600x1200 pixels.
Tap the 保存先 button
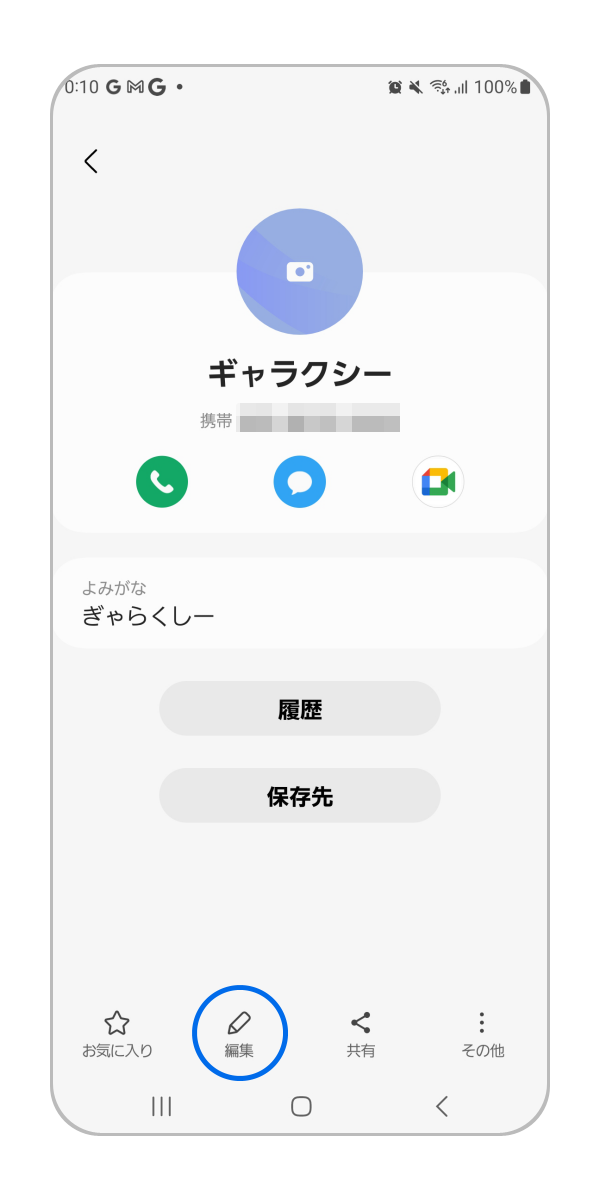[300, 796]
